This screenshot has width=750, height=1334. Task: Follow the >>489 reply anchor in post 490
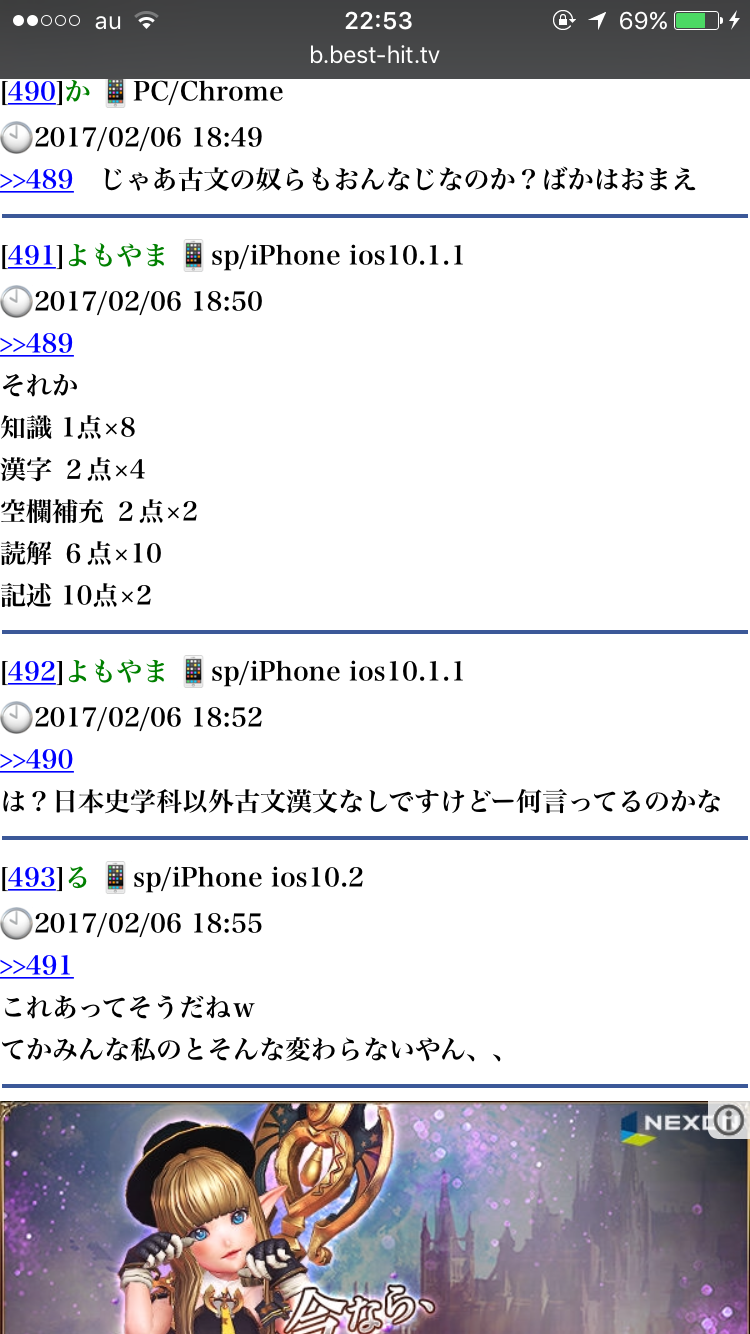(x=37, y=180)
